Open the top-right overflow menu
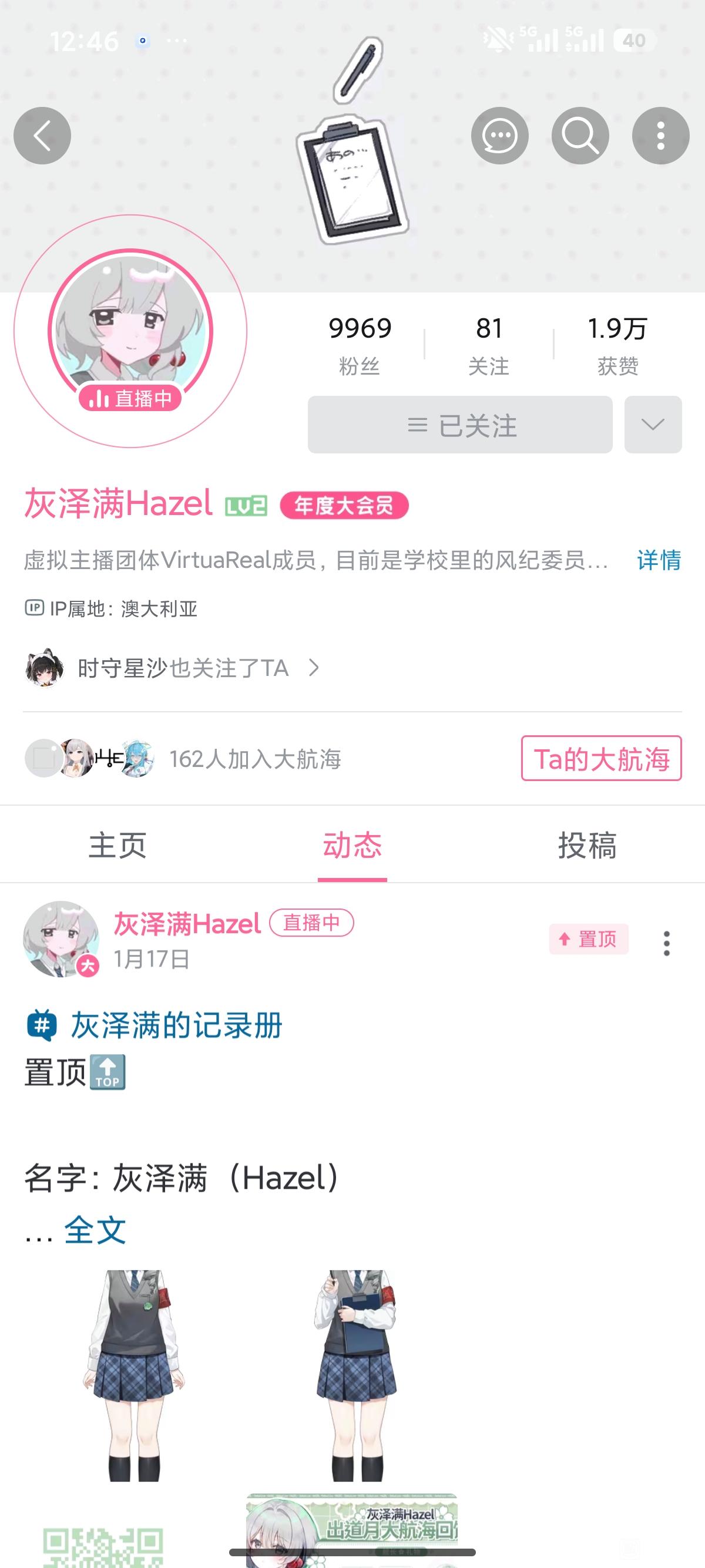 coord(660,136)
